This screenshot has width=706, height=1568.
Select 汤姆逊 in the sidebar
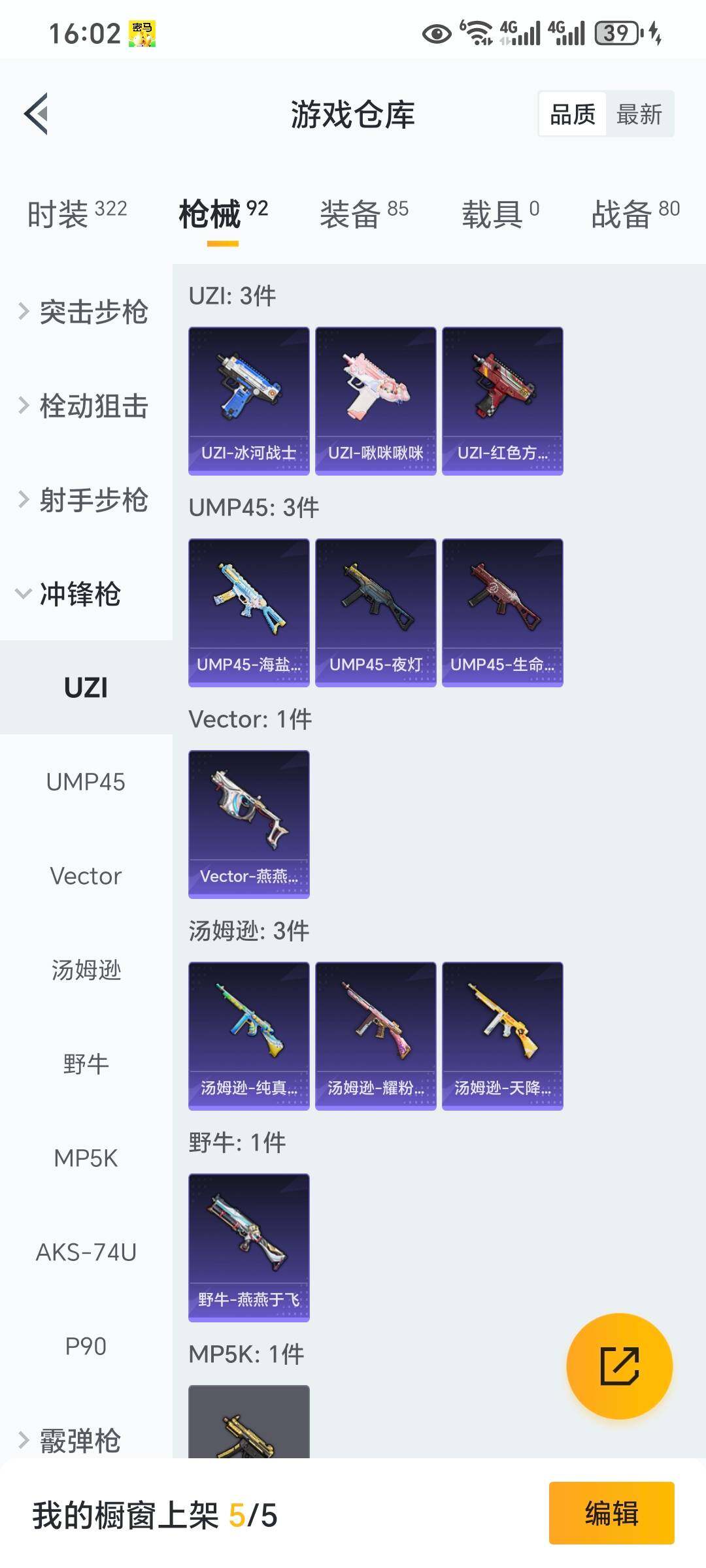86,970
